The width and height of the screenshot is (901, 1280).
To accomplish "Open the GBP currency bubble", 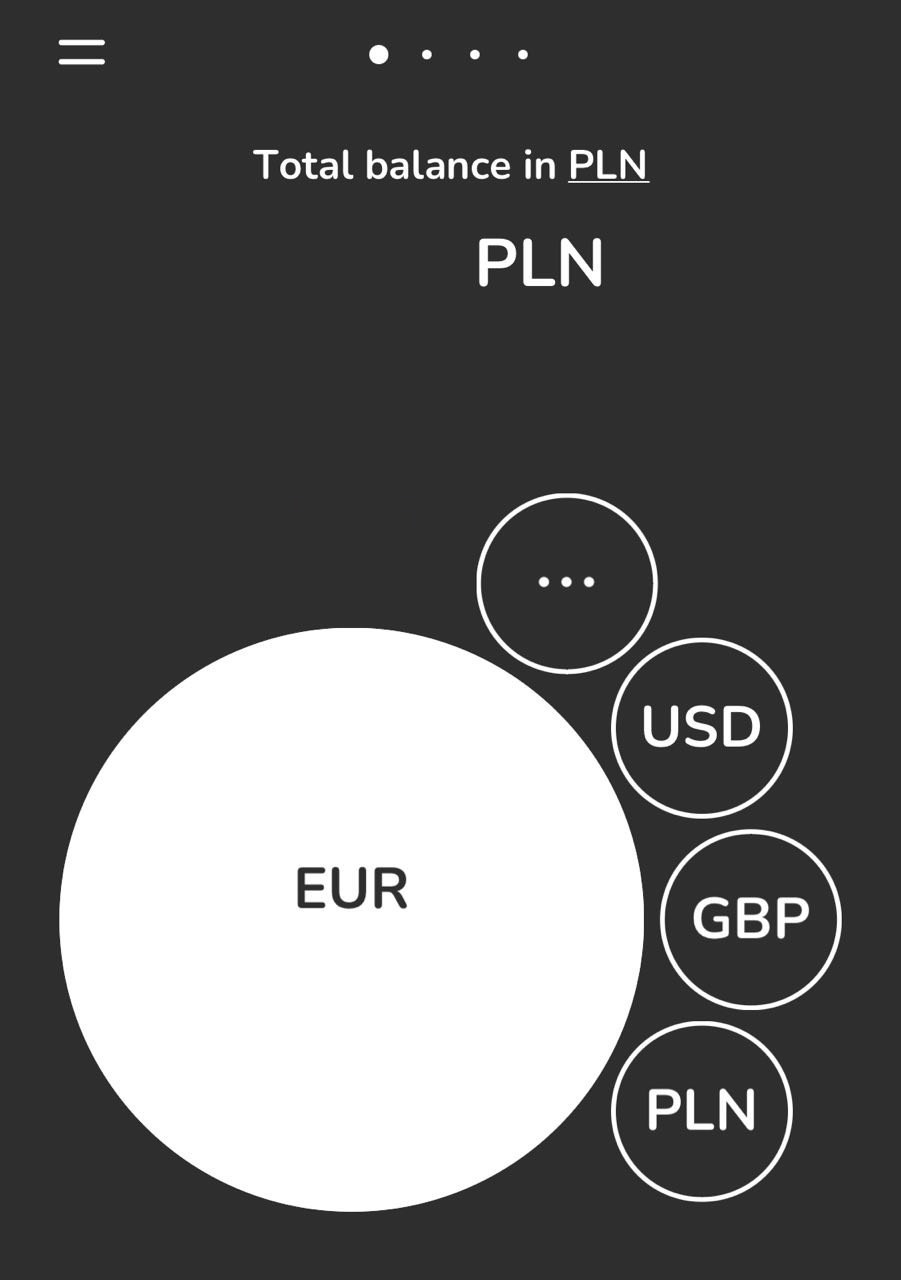I will point(750,919).
